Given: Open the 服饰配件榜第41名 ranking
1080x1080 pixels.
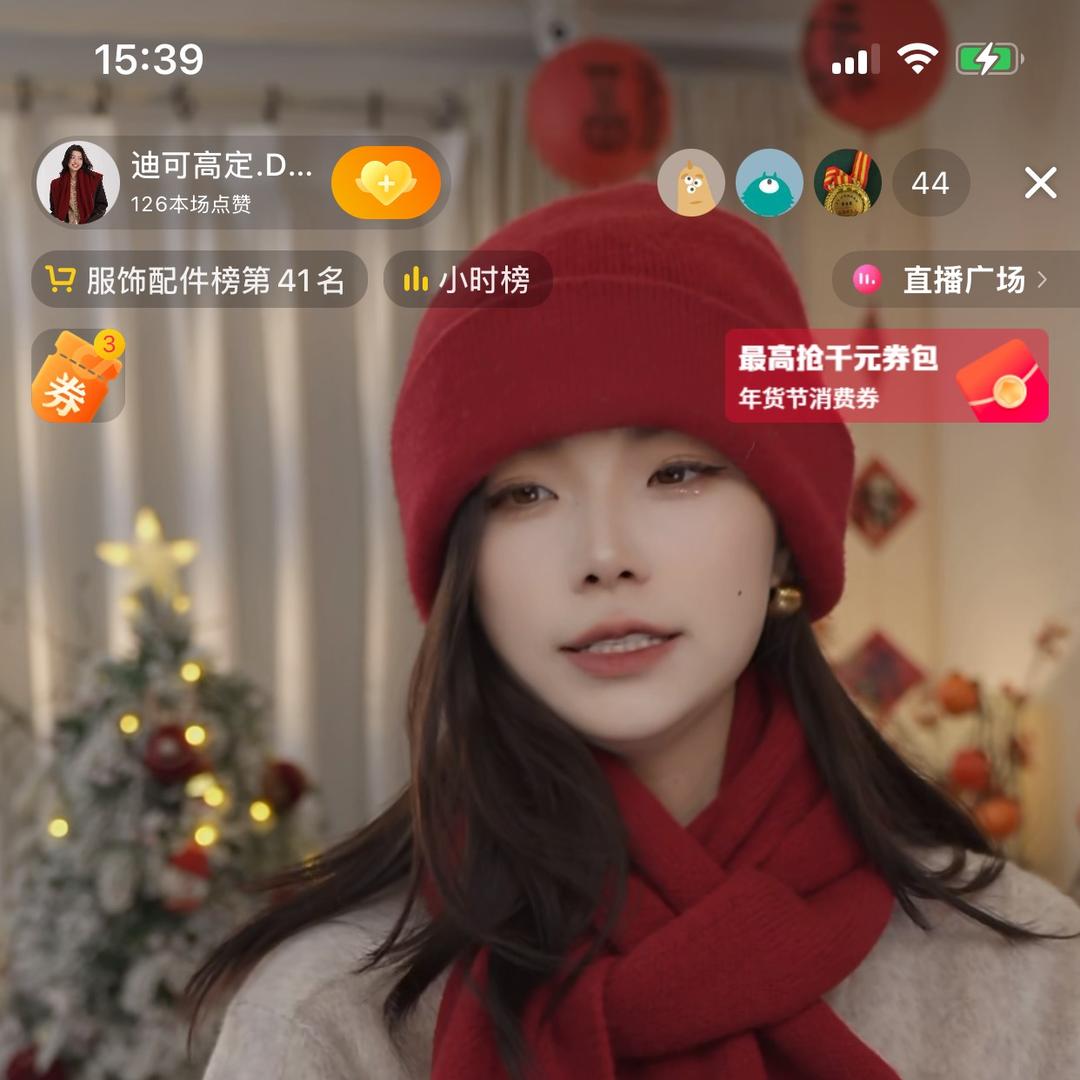Looking at the screenshot, I should 199,280.
